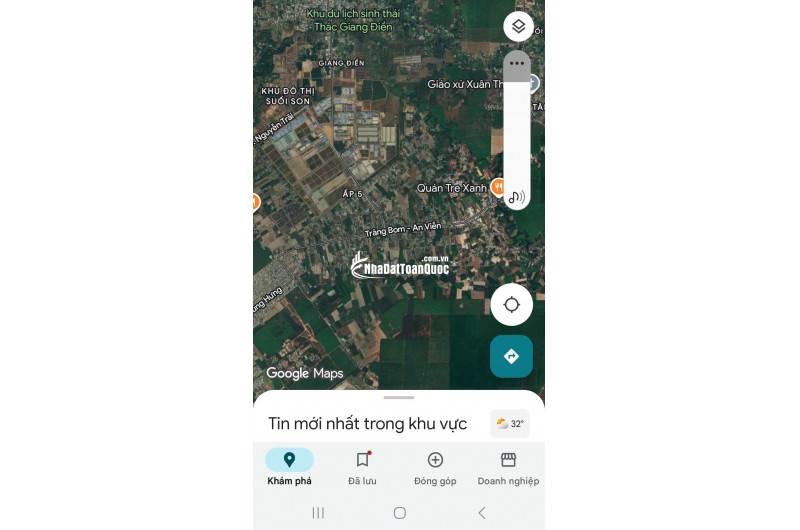This screenshot has height=530, width=800.
Task: Tap the media sound icon on the volume slider
Action: [516, 197]
